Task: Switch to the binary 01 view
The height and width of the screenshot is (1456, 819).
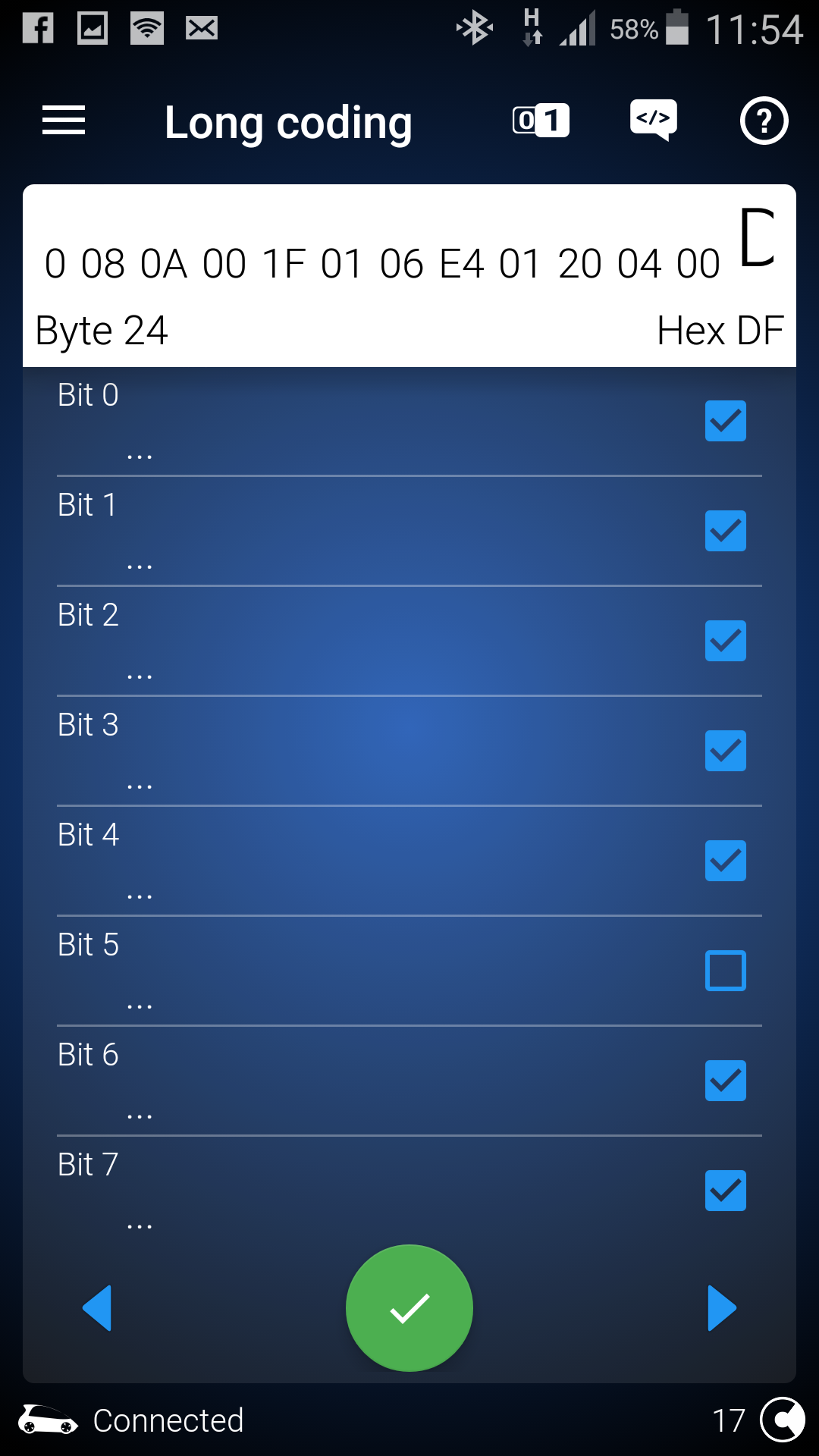Action: pos(541,121)
